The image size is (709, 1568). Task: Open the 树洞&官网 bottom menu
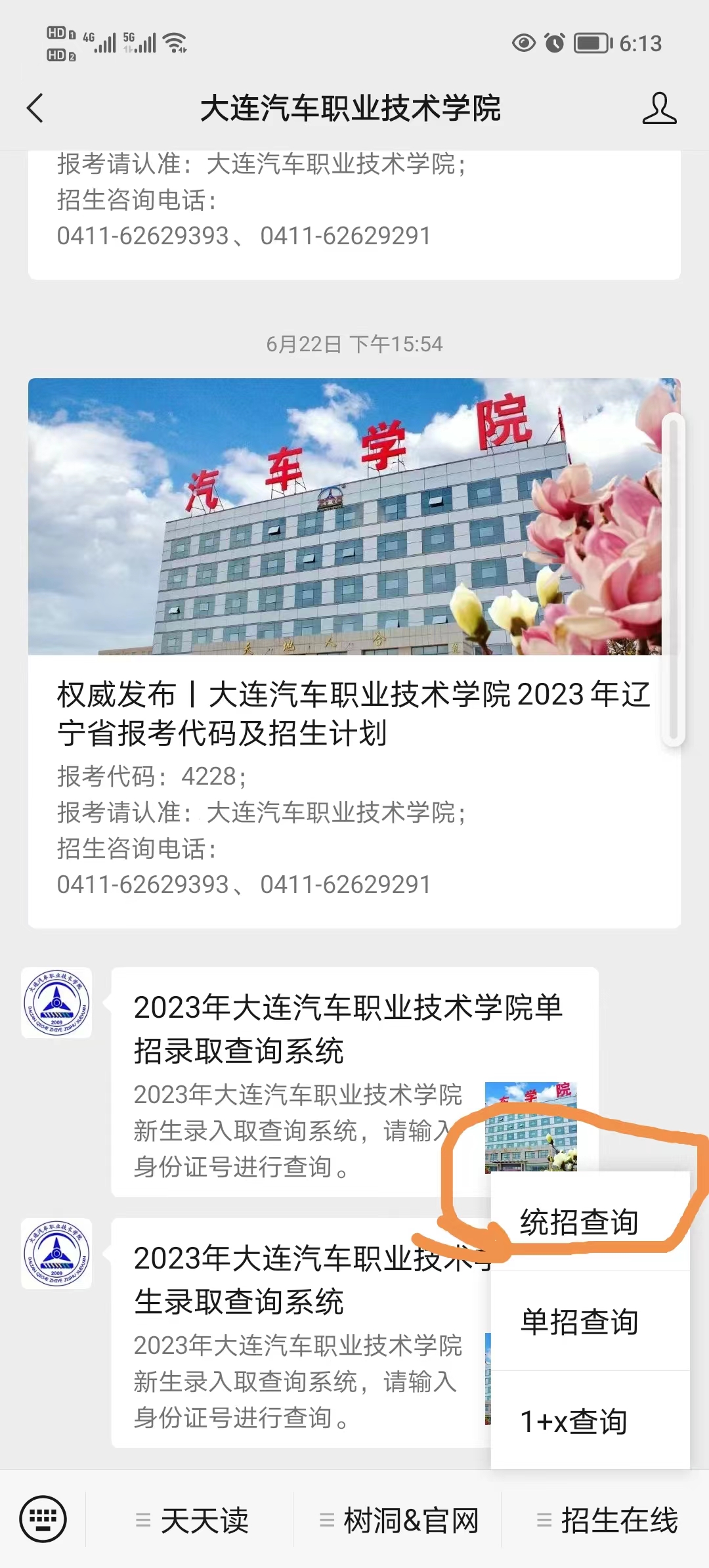[398, 1520]
